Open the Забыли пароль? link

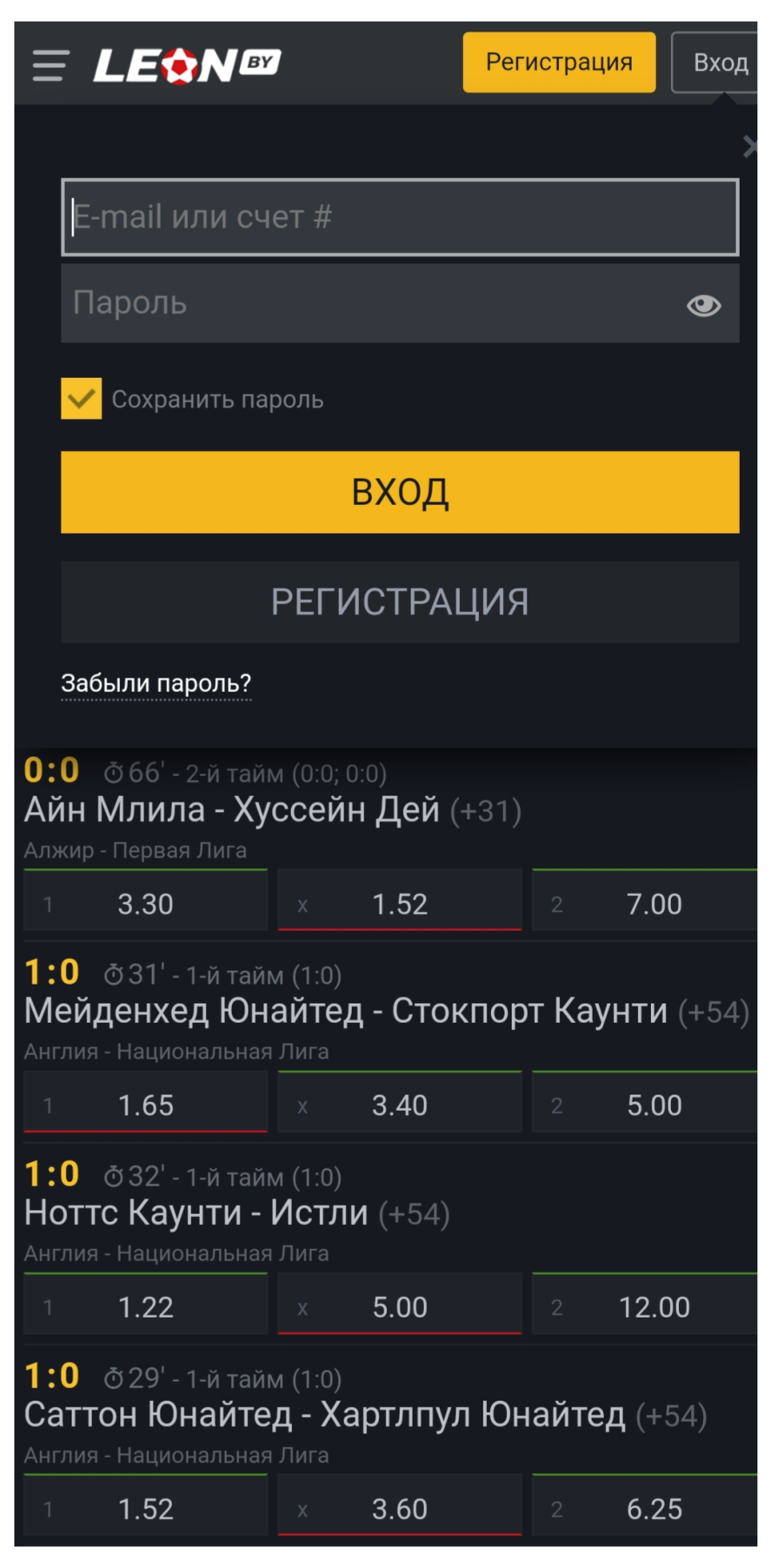click(x=156, y=684)
